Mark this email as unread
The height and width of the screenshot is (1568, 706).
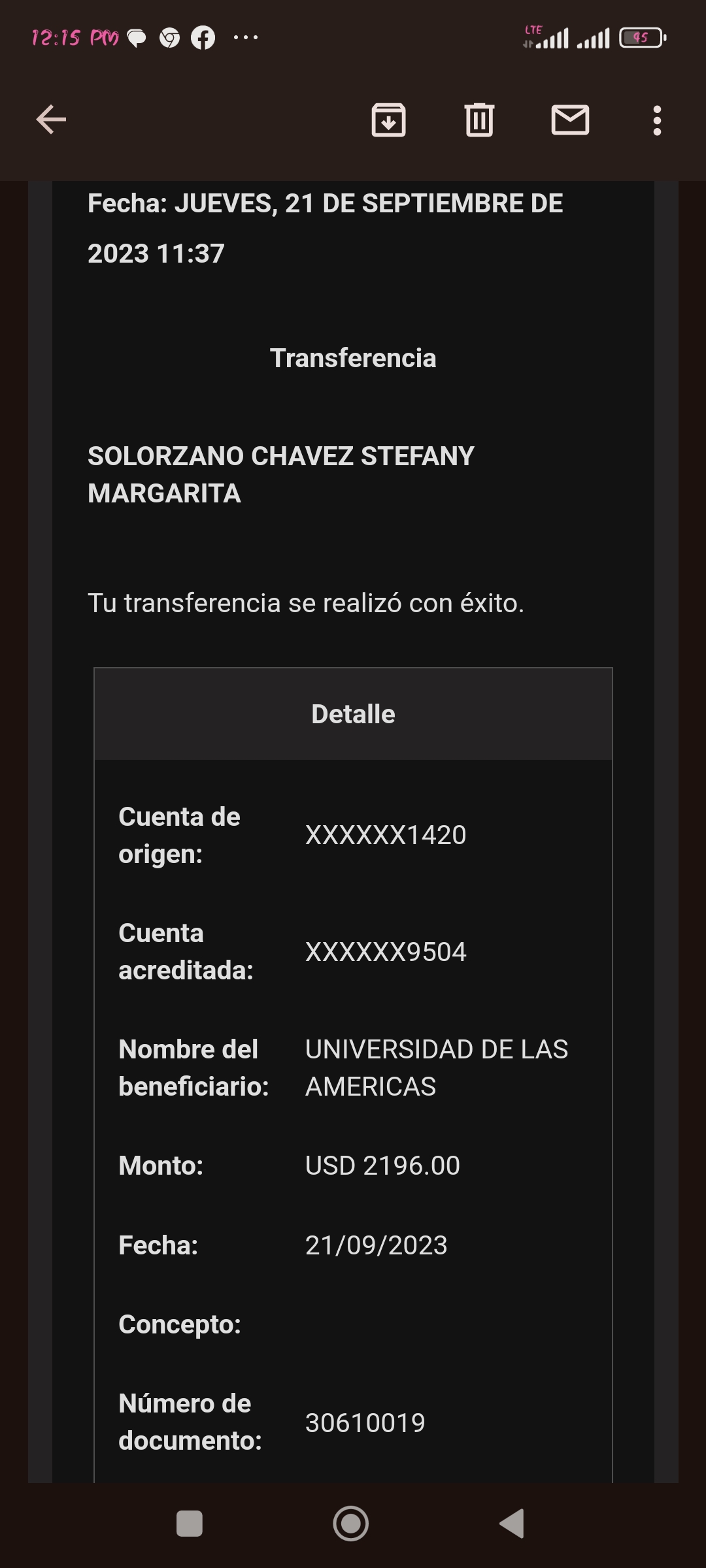click(570, 120)
